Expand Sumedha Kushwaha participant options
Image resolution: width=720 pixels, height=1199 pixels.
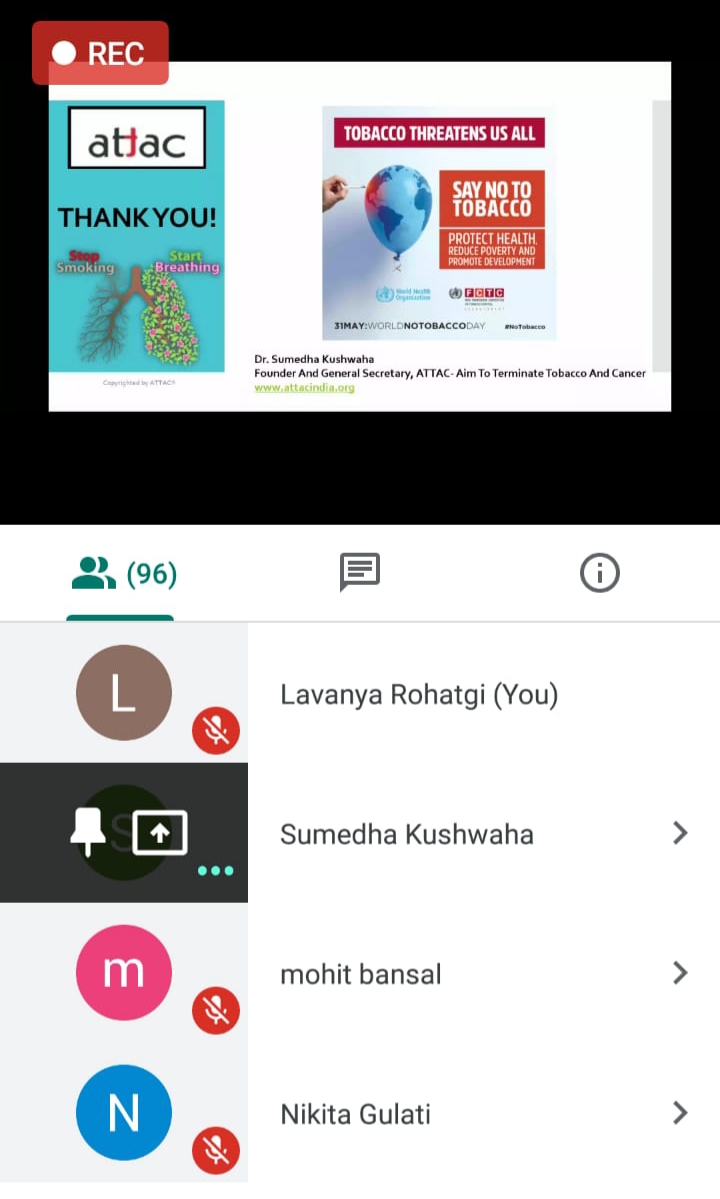(680, 833)
